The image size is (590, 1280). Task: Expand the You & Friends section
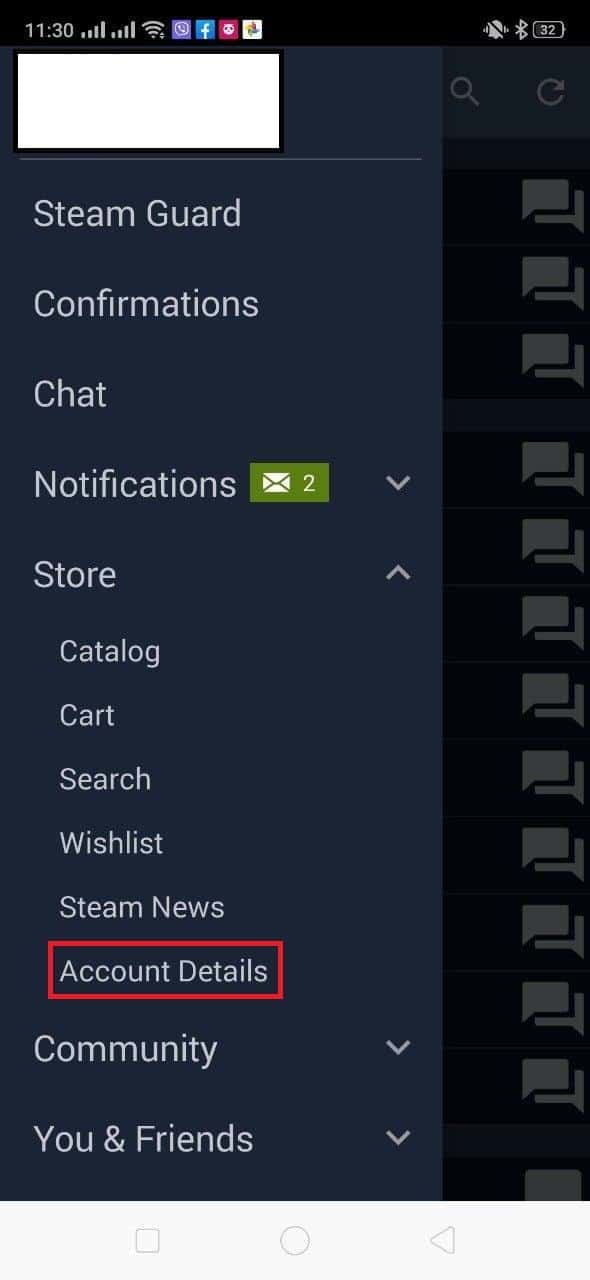pyautogui.click(x=398, y=1138)
